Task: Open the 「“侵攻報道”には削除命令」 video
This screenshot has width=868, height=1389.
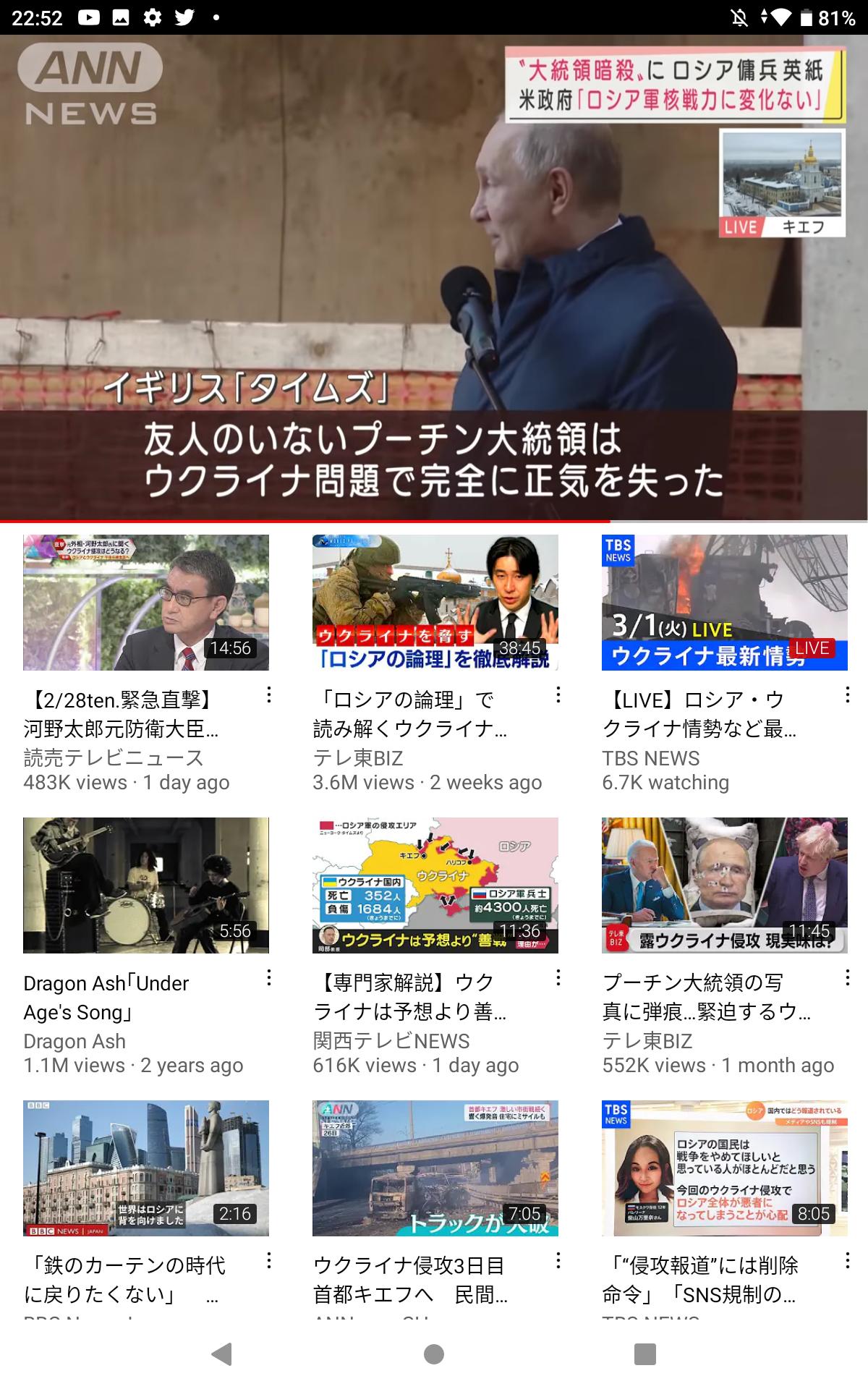Action: pos(724,1168)
